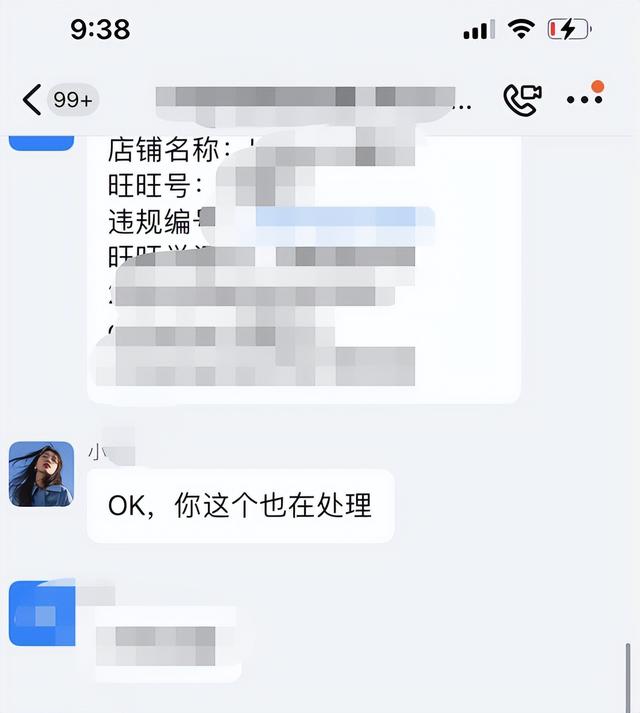Viewport: 640px width, 713px height.
Task: Open the avatar beside "OK，你这个也在处理"
Action: [41, 473]
